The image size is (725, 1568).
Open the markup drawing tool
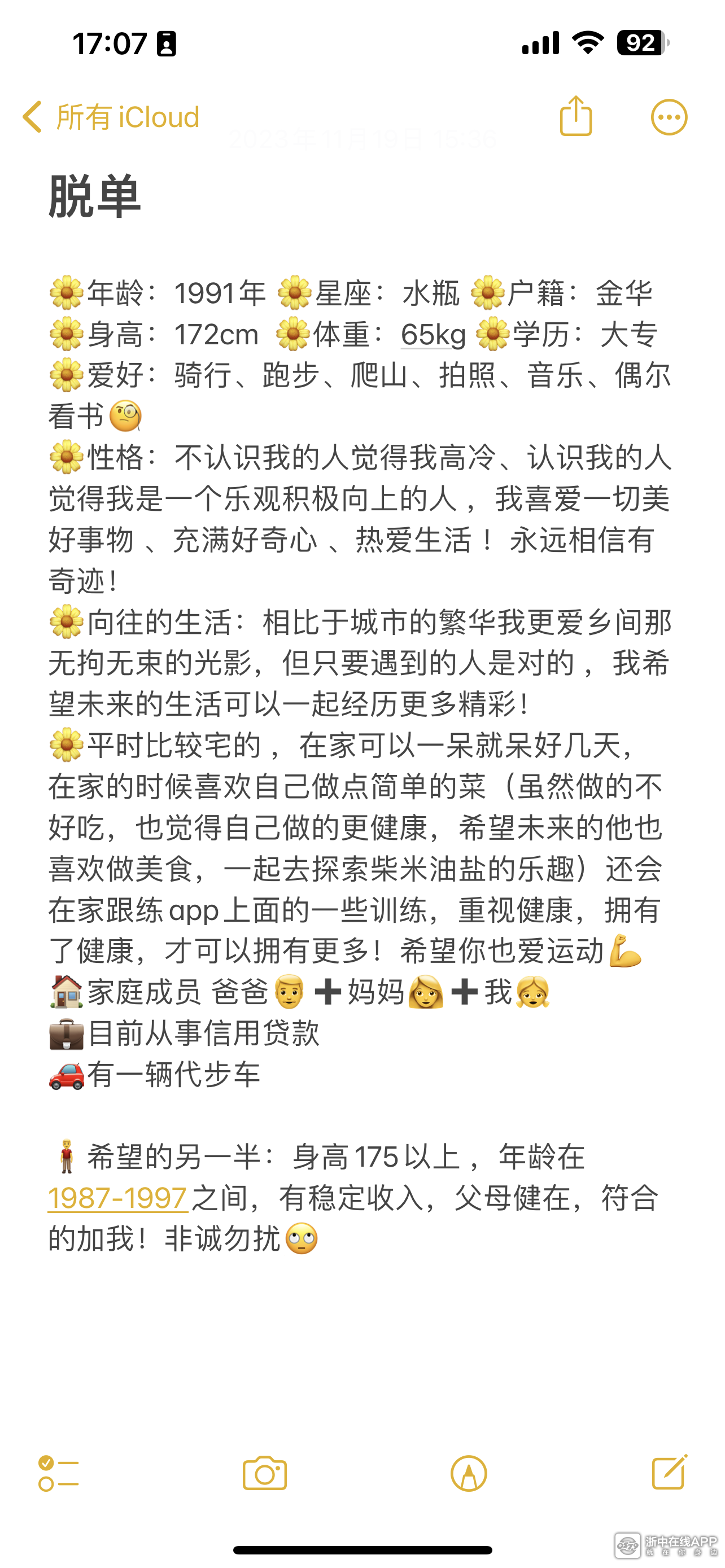coord(468,1473)
